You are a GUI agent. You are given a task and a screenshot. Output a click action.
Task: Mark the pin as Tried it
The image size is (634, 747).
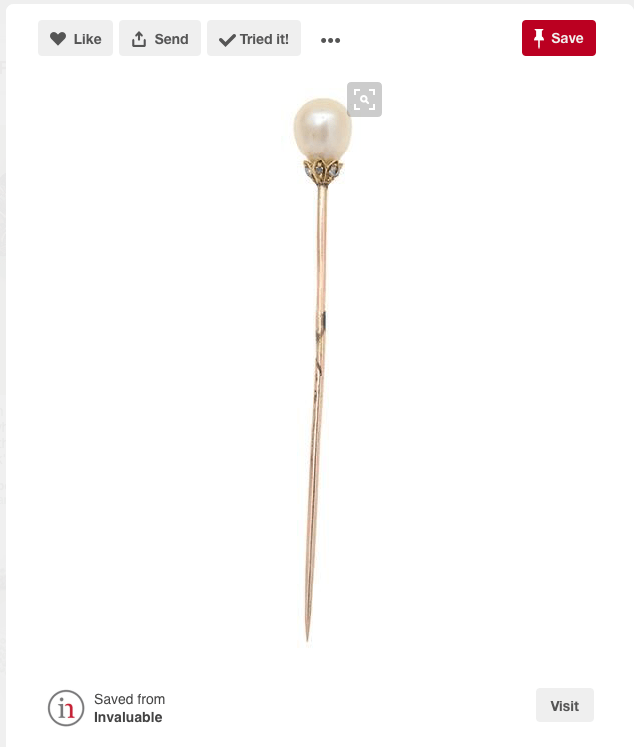(x=254, y=38)
